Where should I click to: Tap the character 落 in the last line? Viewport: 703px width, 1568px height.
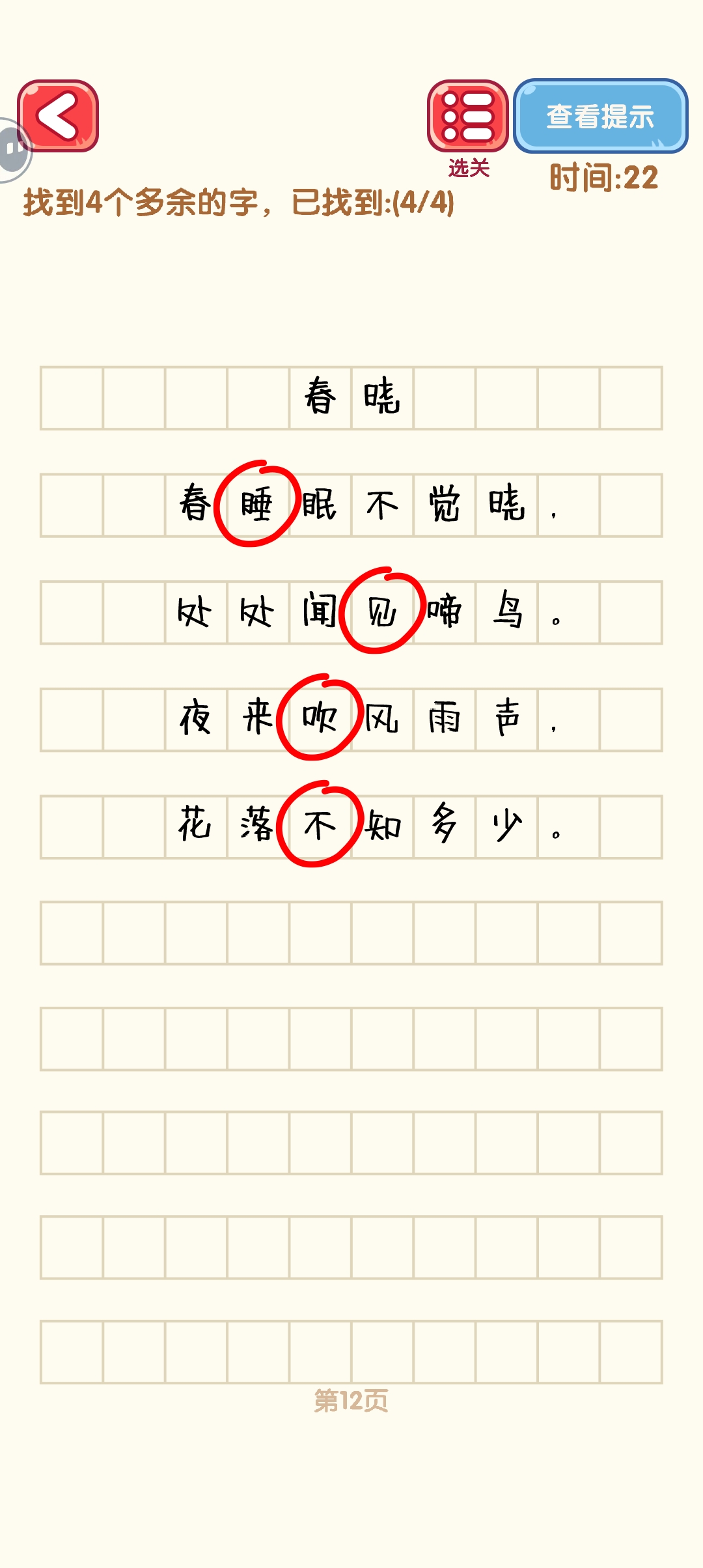(x=257, y=824)
